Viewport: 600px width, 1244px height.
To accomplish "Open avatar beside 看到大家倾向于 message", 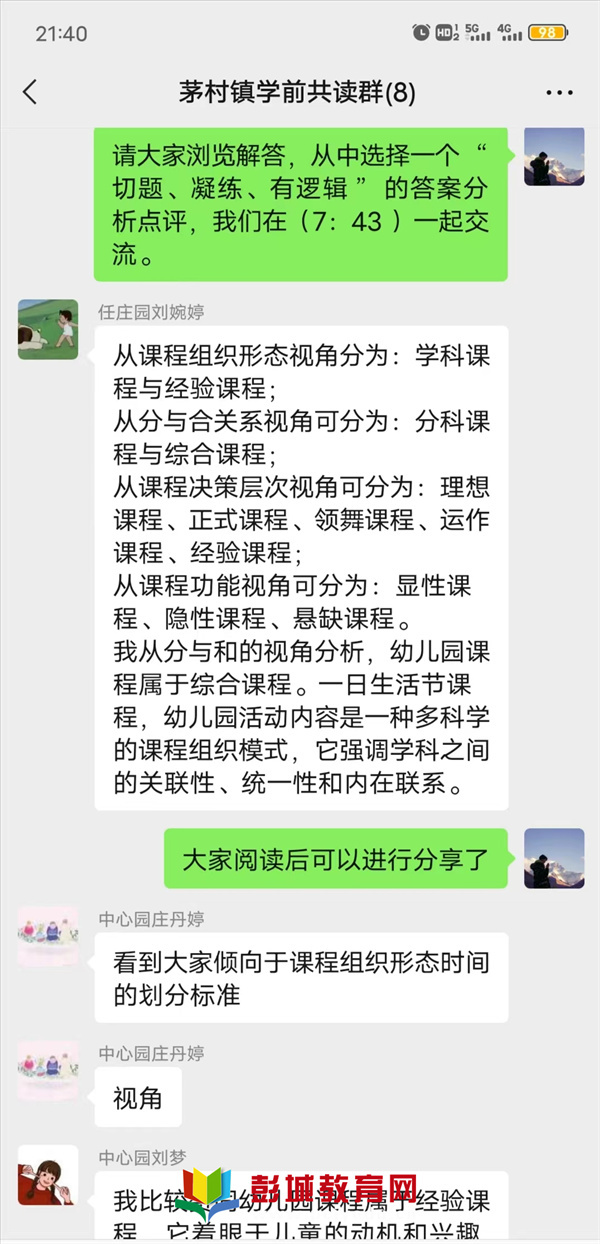I will [x=47, y=936].
